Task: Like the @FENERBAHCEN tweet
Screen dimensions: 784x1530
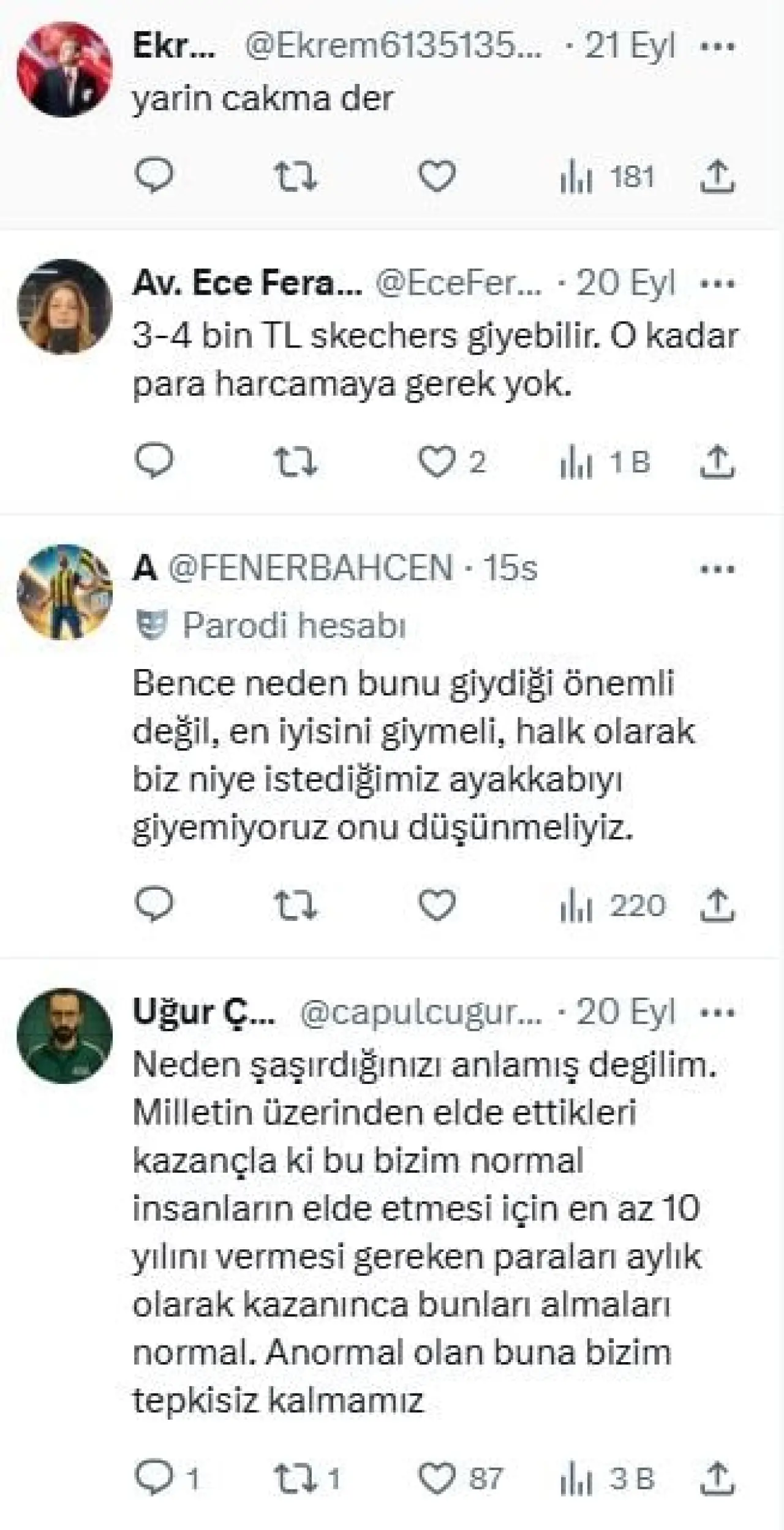Action: [x=437, y=906]
